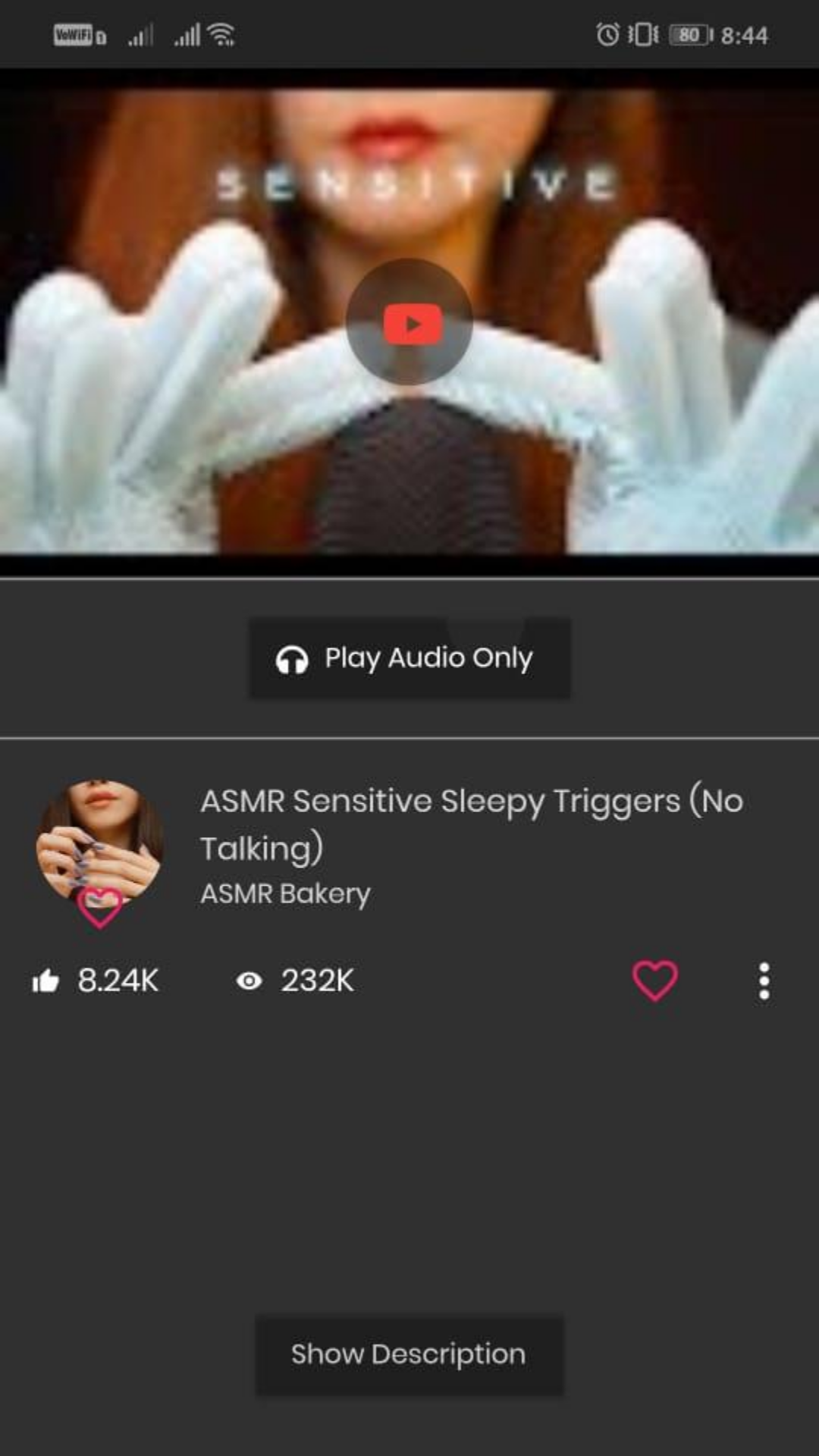Play the ASMR Sensitive video
This screenshot has height=1456, width=819.
(410, 323)
